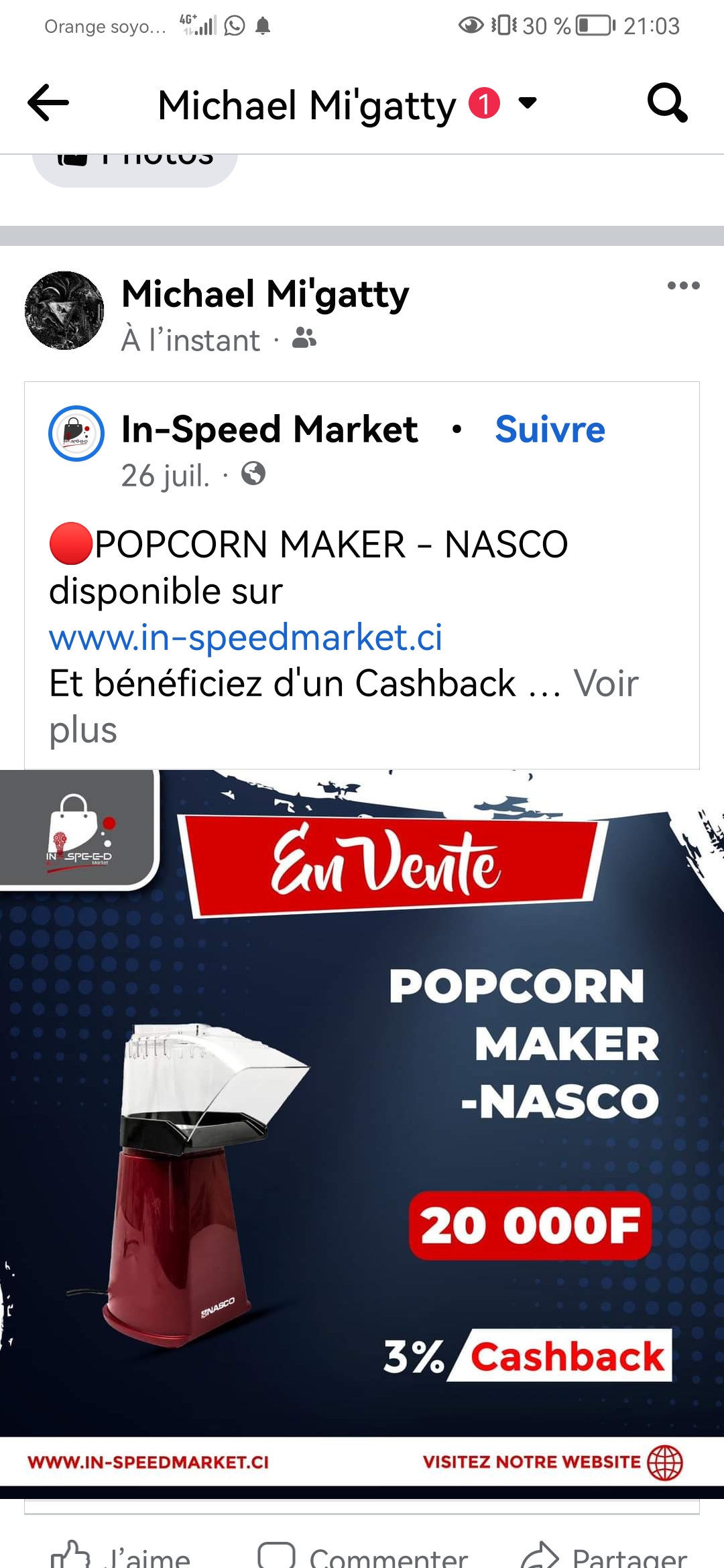724x1568 pixels.
Task: Like the post with J'aime
Action: click(122, 1555)
